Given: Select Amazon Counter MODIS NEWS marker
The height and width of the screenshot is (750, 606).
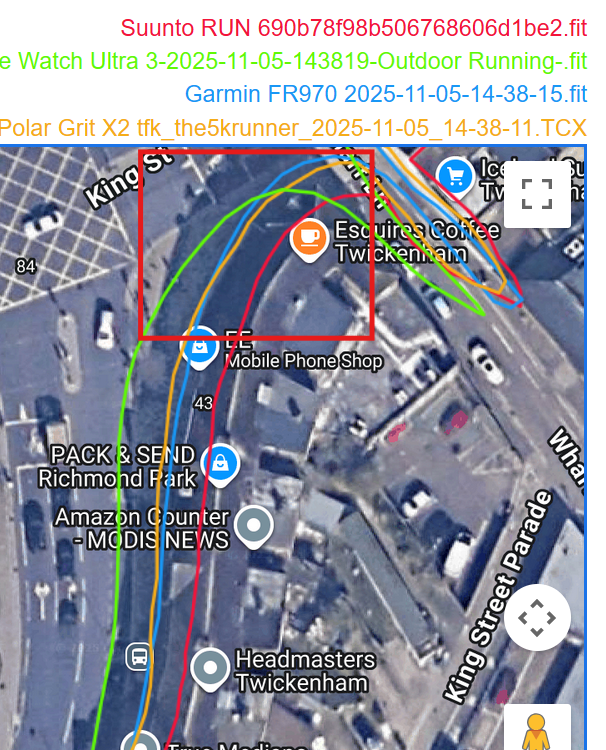Looking at the screenshot, I should (x=254, y=525).
